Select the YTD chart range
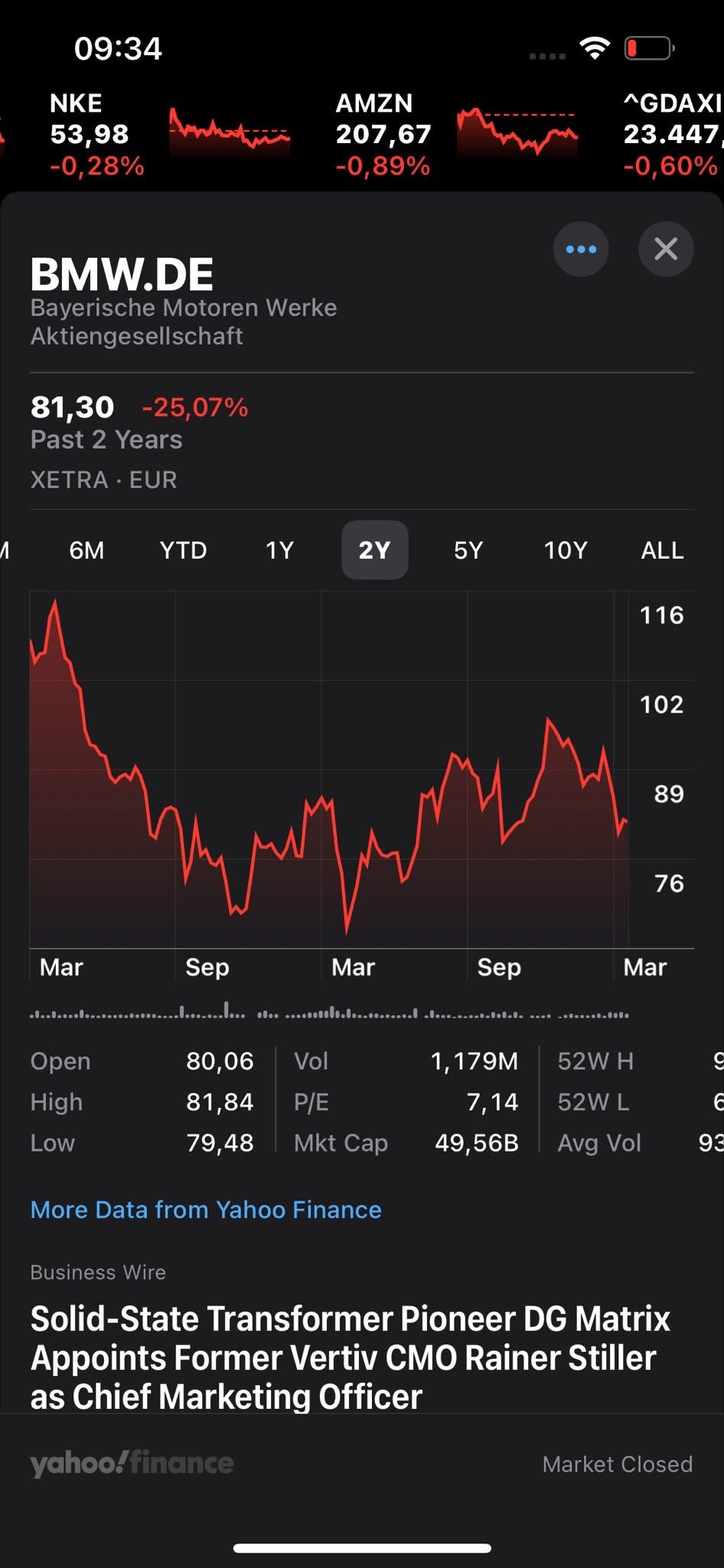The image size is (724, 1568). click(x=183, y=550)
